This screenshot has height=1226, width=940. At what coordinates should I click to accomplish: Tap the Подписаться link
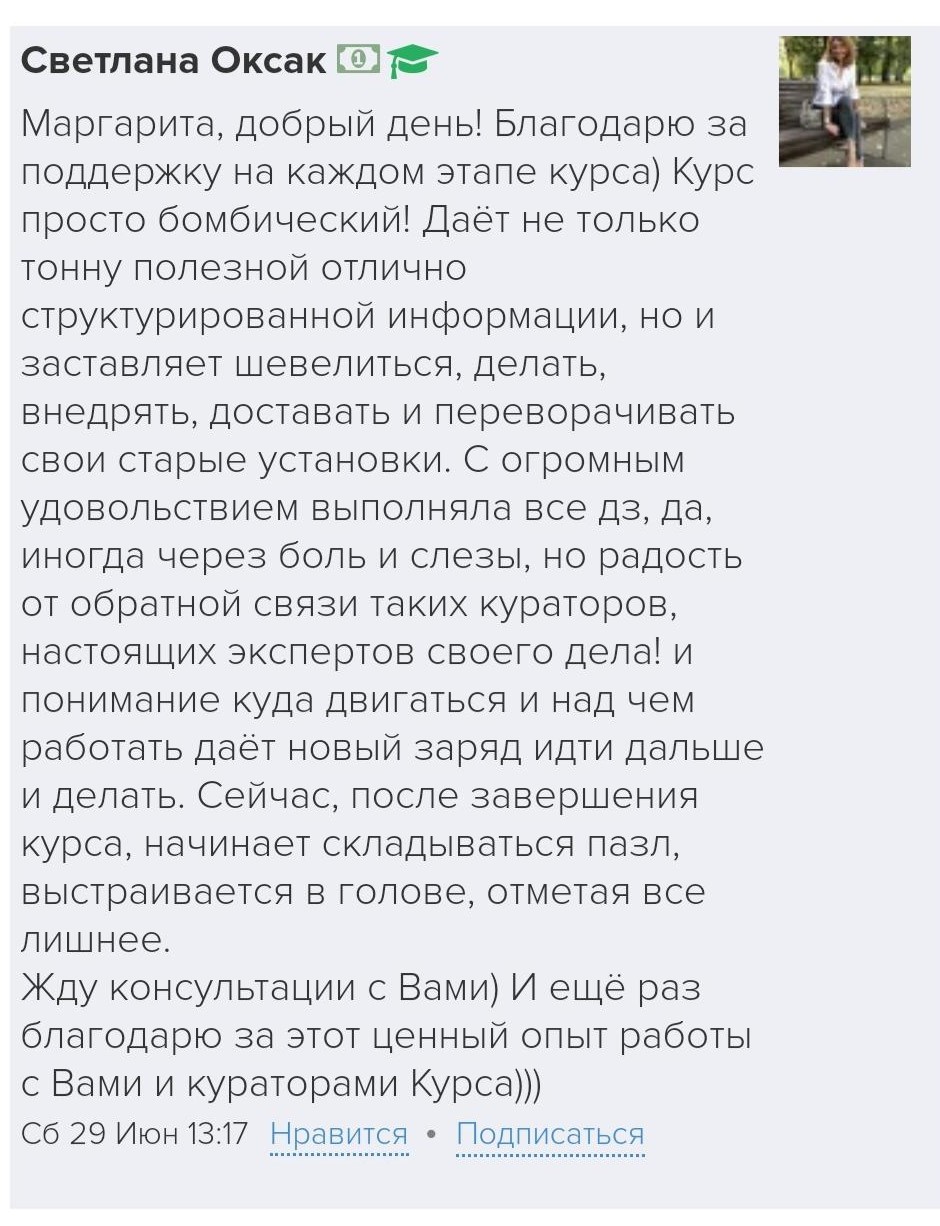(x=550, y=1135)
